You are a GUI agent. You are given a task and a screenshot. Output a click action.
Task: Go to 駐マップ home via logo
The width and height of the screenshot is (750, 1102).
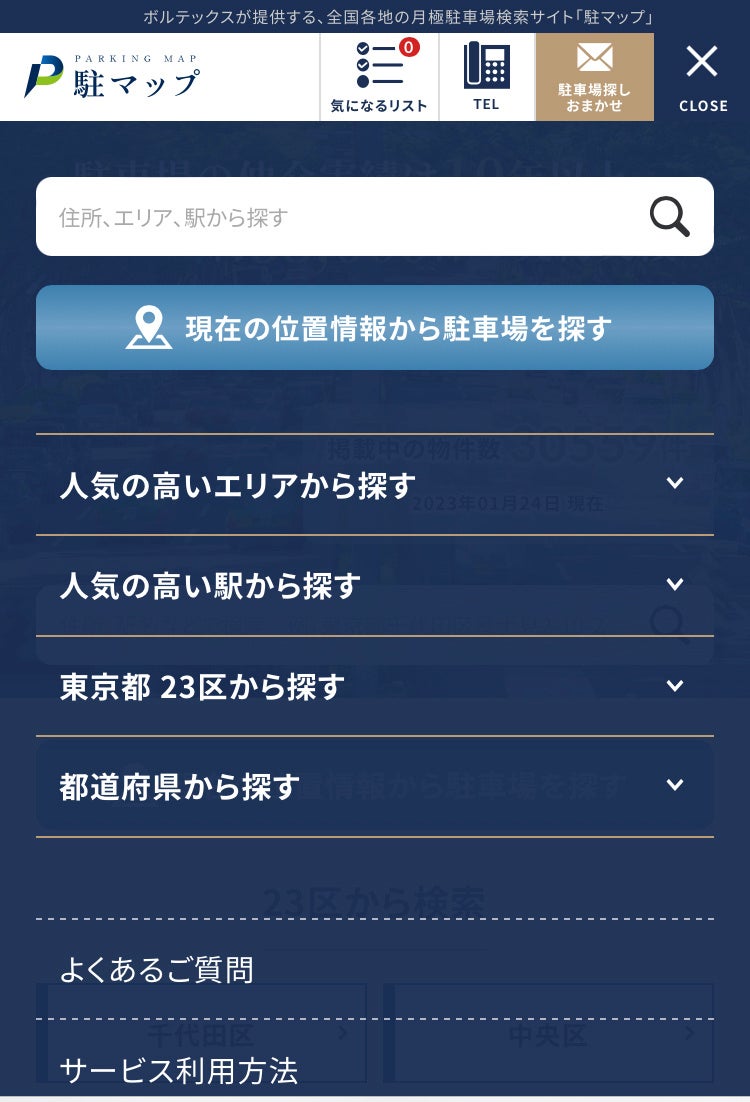112,78
